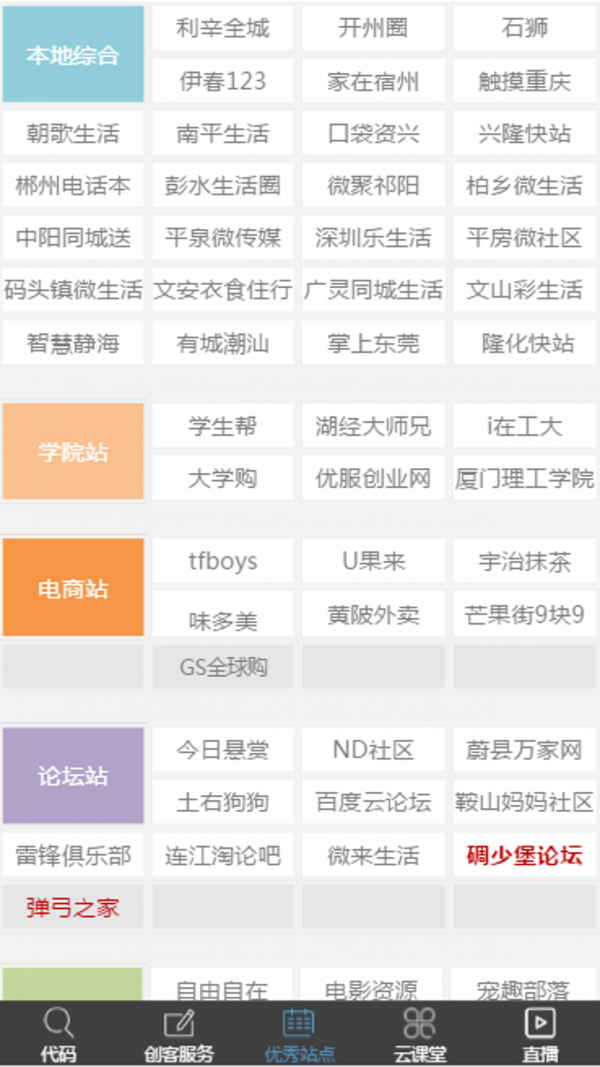Switch to the 直播 tab
Image resolution: width=600 pixels, height=1067 pixels.
[540, 1034]
